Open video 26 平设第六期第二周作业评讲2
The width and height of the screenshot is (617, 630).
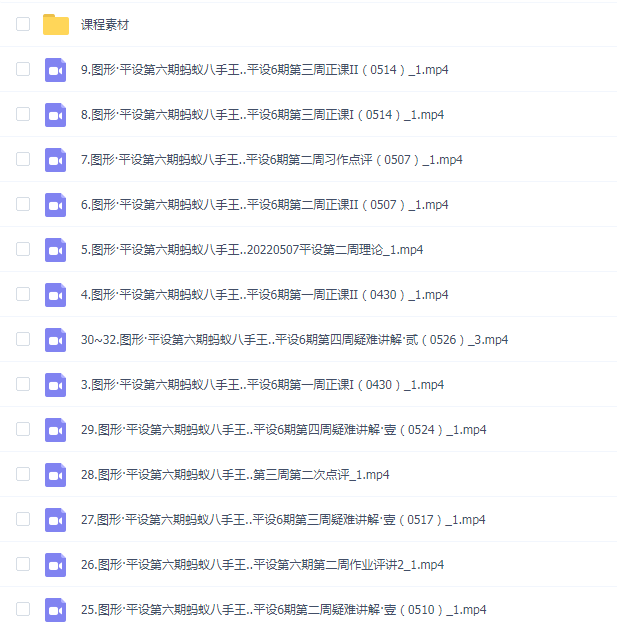pos(262,565)
